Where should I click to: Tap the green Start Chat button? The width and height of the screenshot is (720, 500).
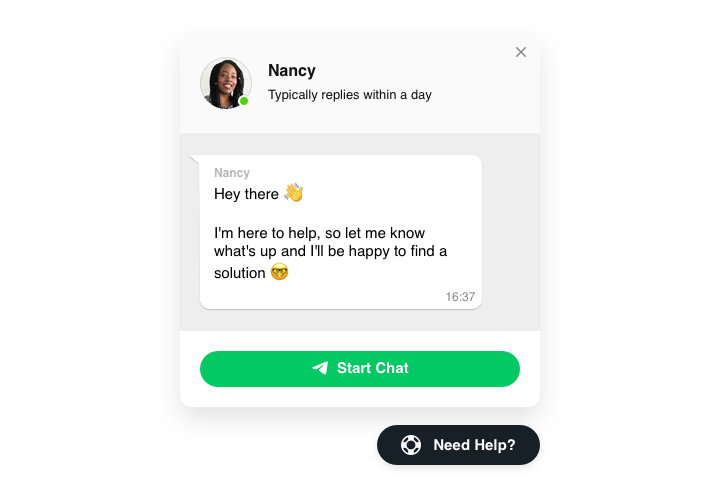[360, 368]
